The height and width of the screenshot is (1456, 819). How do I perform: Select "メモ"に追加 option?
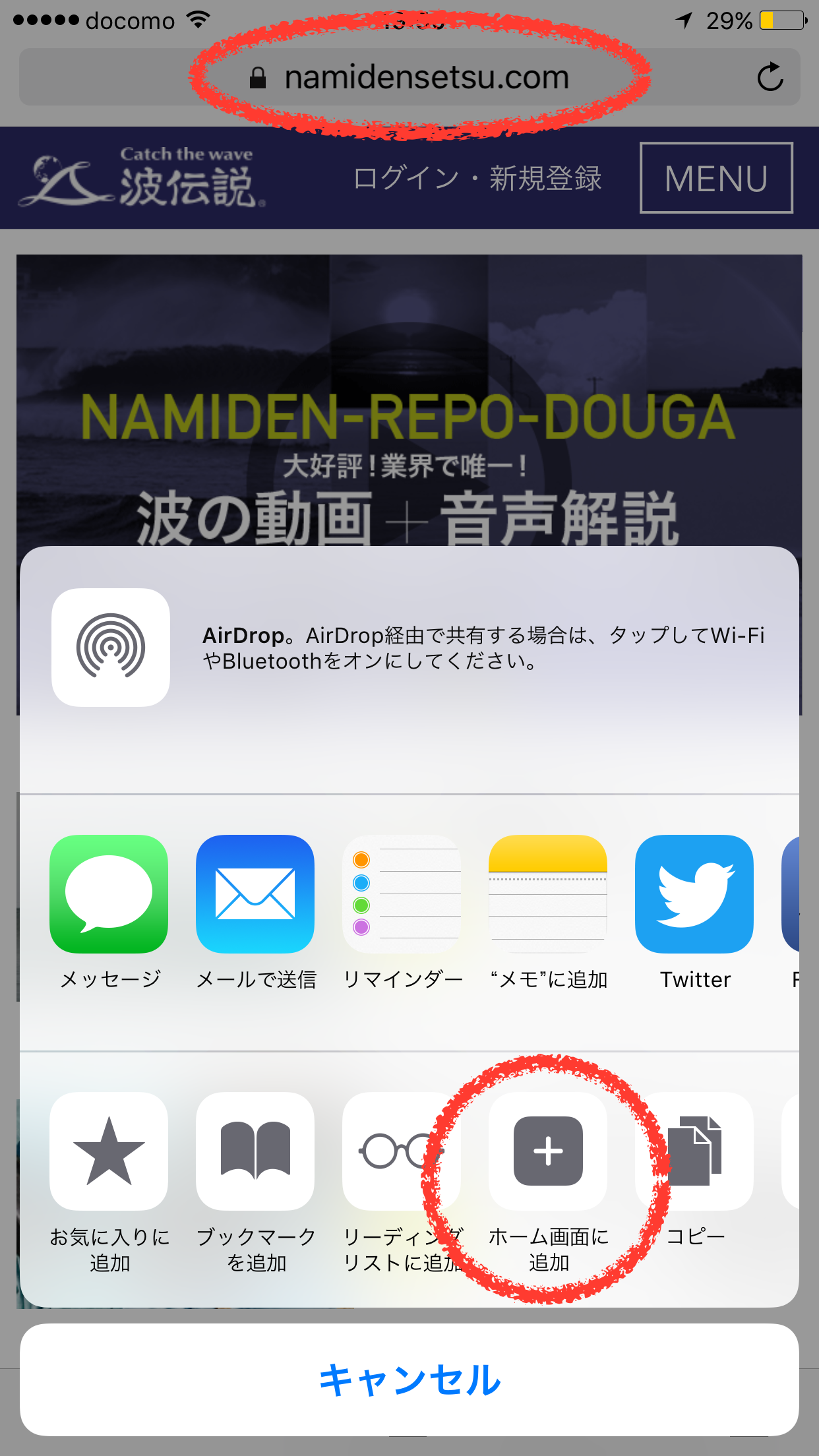click(x=548, y=894)
